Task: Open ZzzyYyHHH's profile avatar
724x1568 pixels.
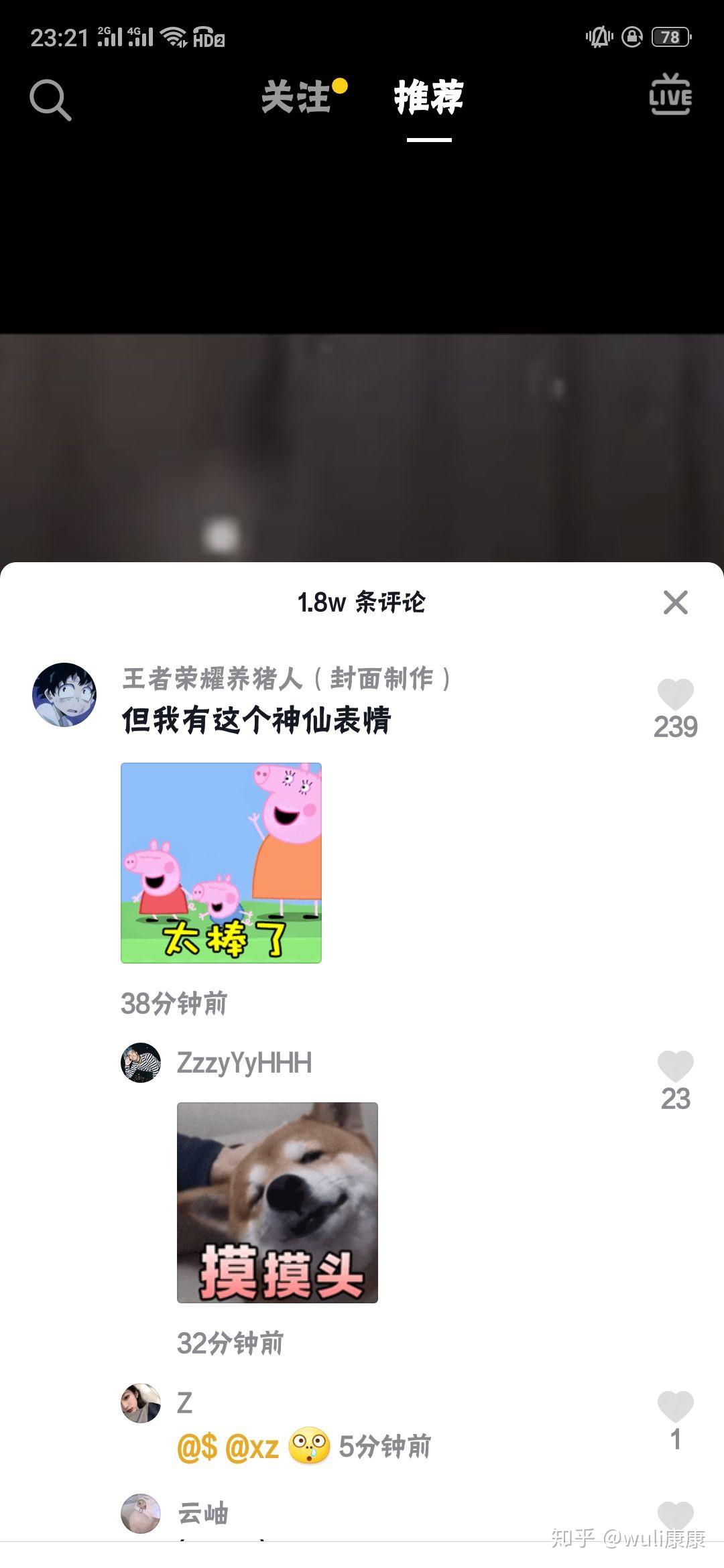Action: [141, 1063]
